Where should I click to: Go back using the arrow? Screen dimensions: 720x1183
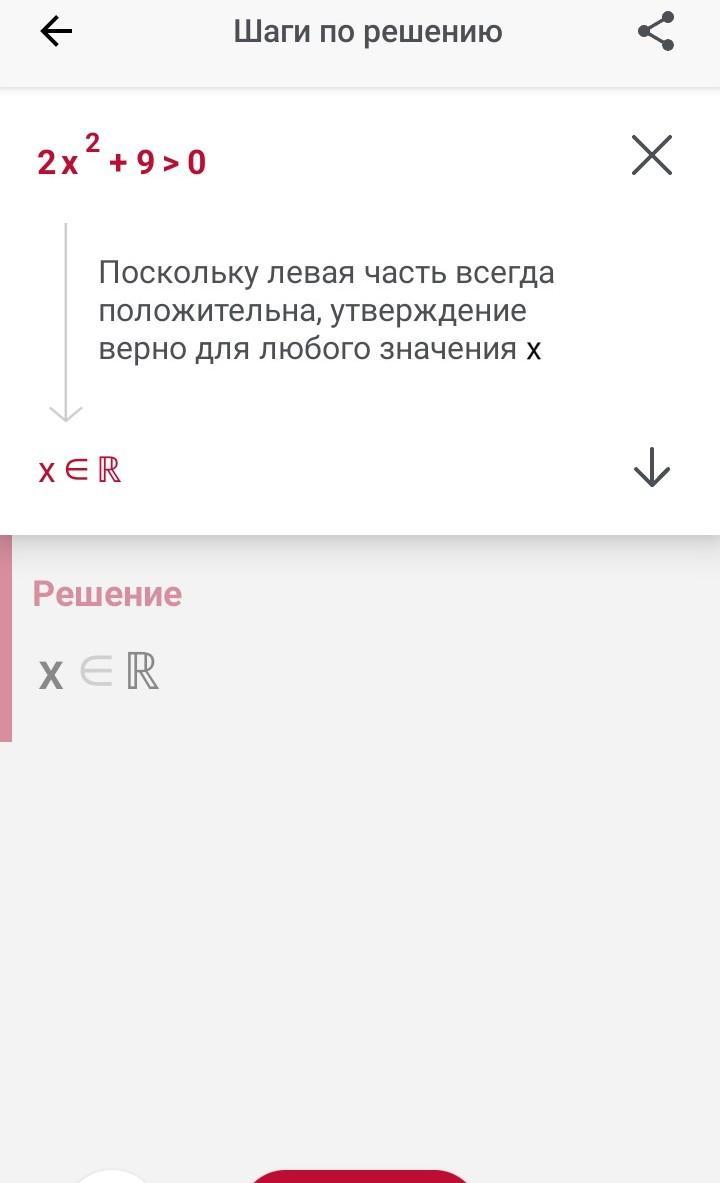[56, 32]
